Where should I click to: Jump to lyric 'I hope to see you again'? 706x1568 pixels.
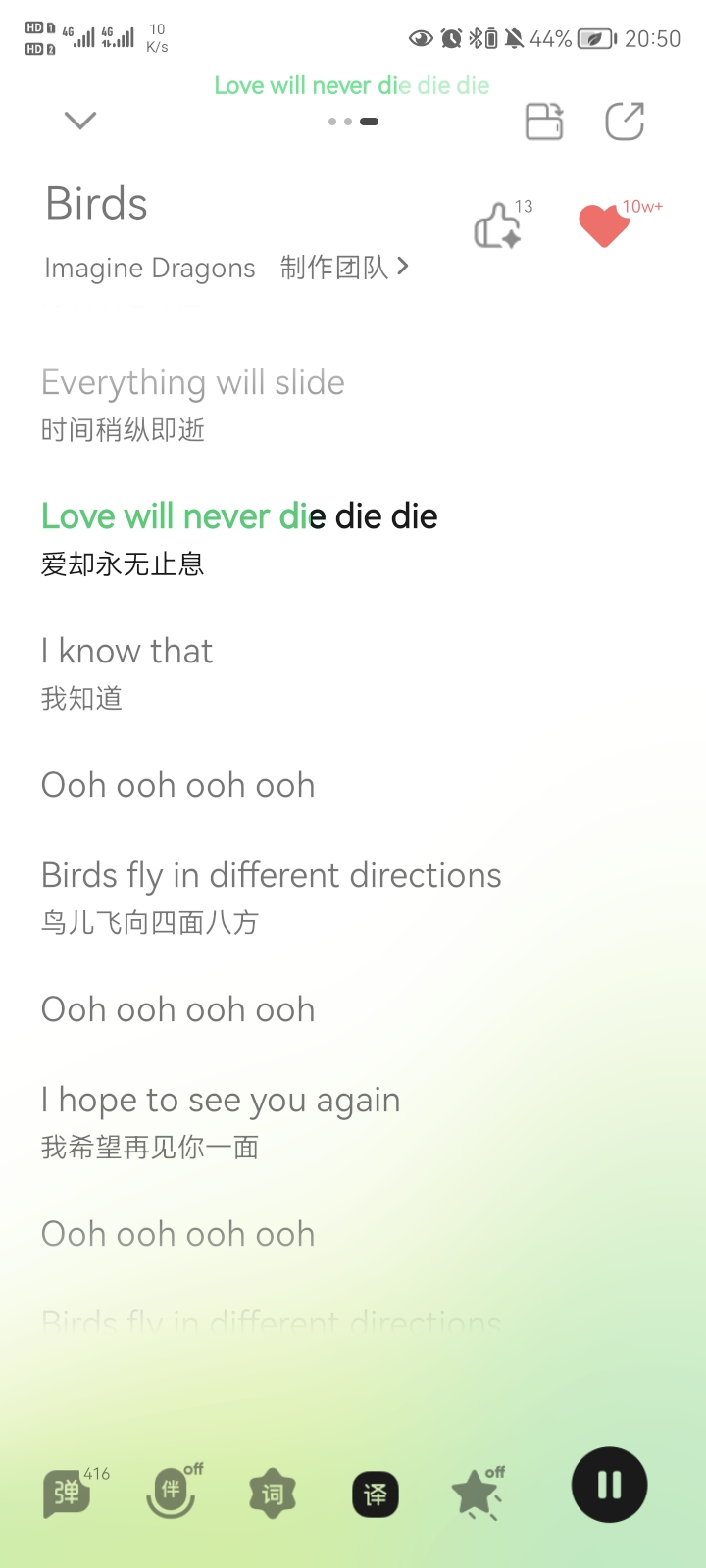(x=221, y=1101)
